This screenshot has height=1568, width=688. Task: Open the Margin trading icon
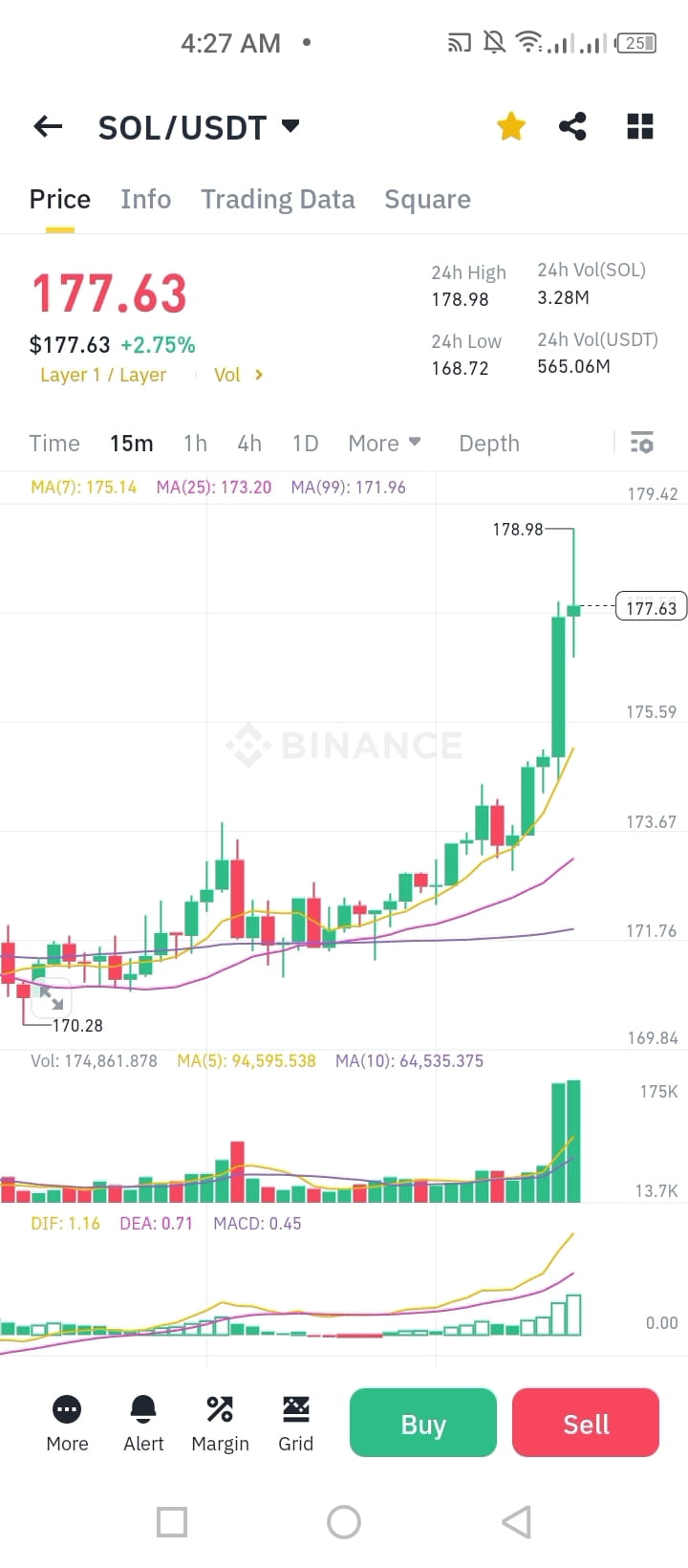[219, 1409]
